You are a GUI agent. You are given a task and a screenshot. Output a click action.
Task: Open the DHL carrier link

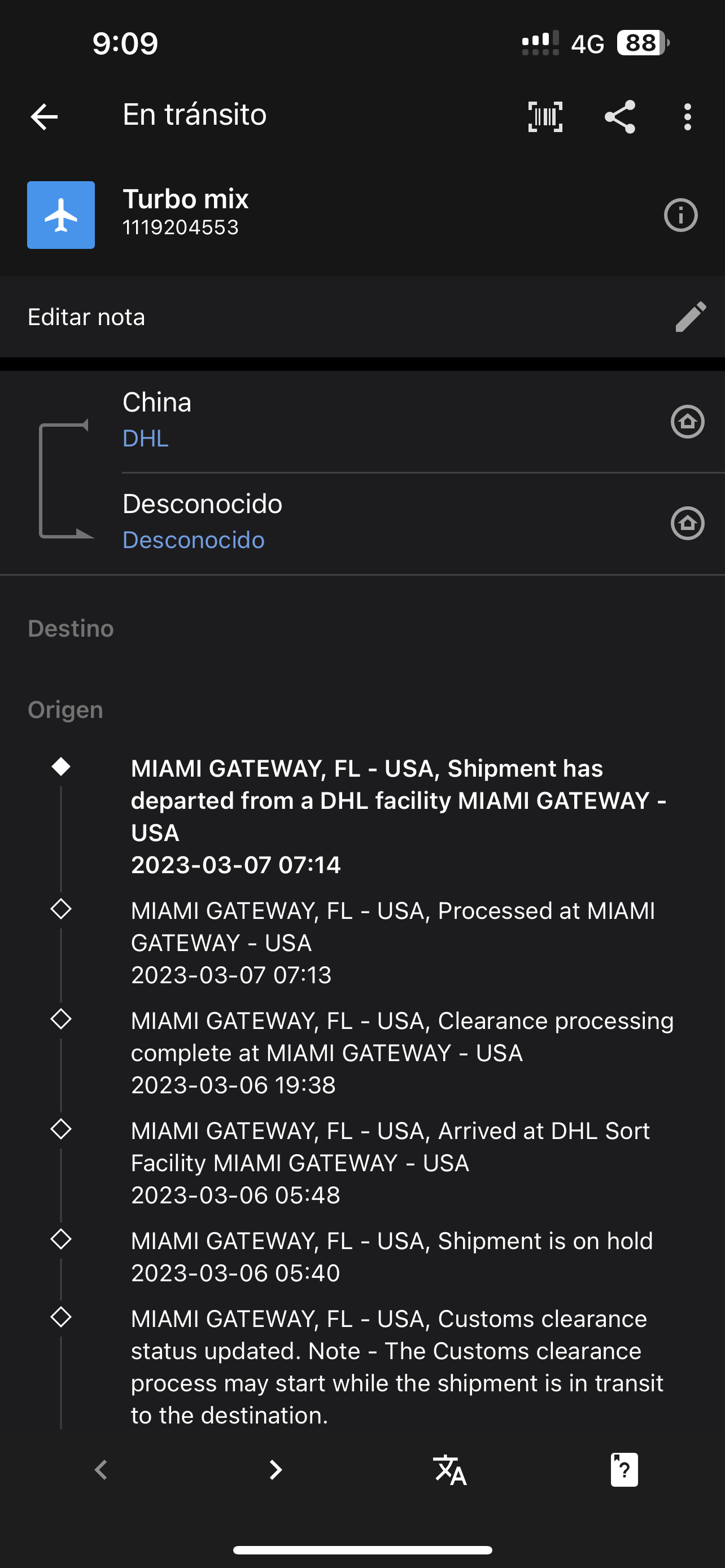[x=146, y=438]
